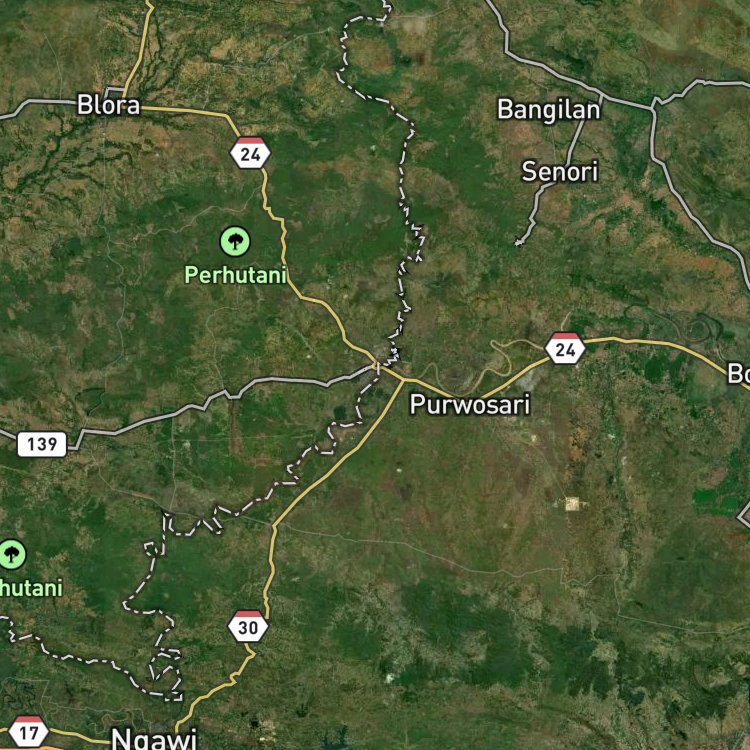Select the Ngawi town label
Image resolution: width=750 pixels, height=750 pixels.
[153, 738]
